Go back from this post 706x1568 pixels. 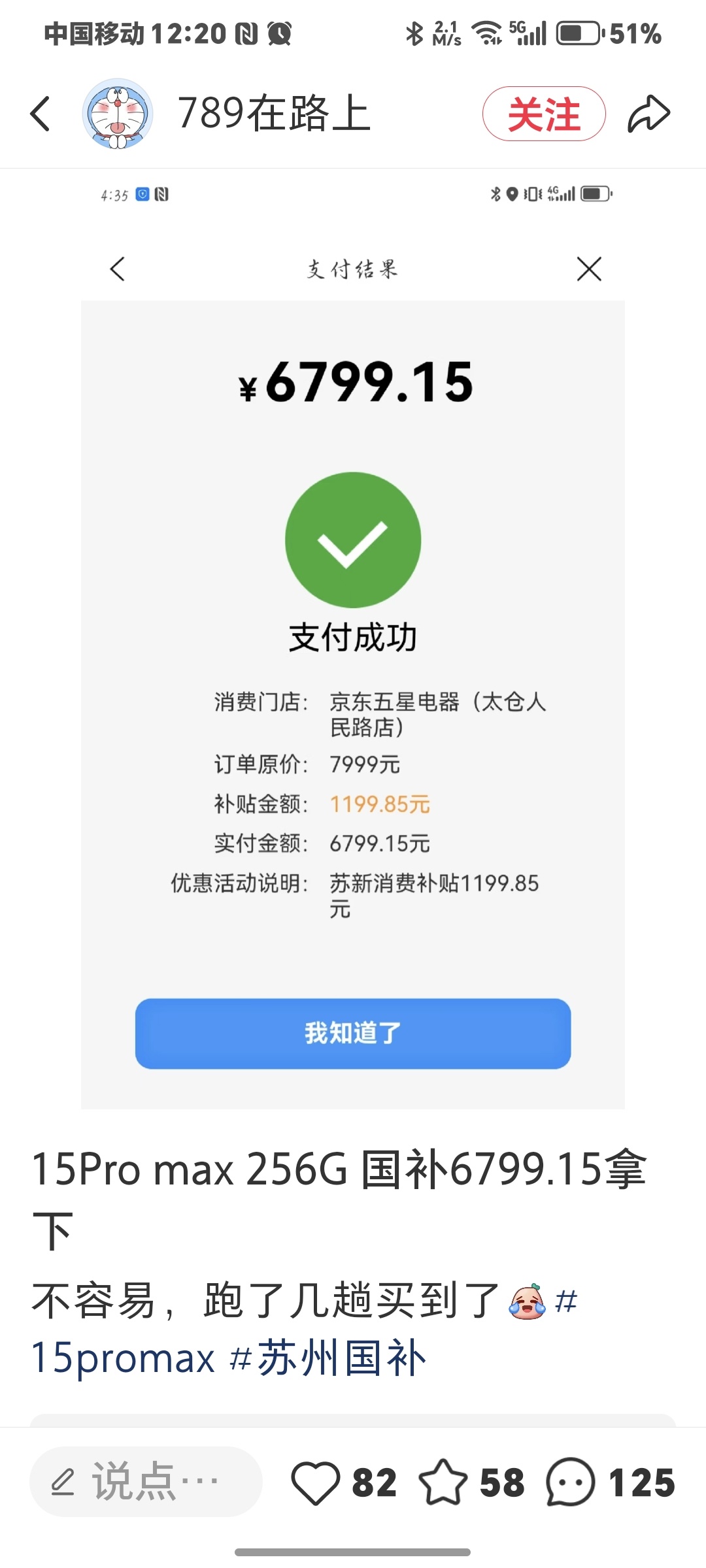click(41, 114)
